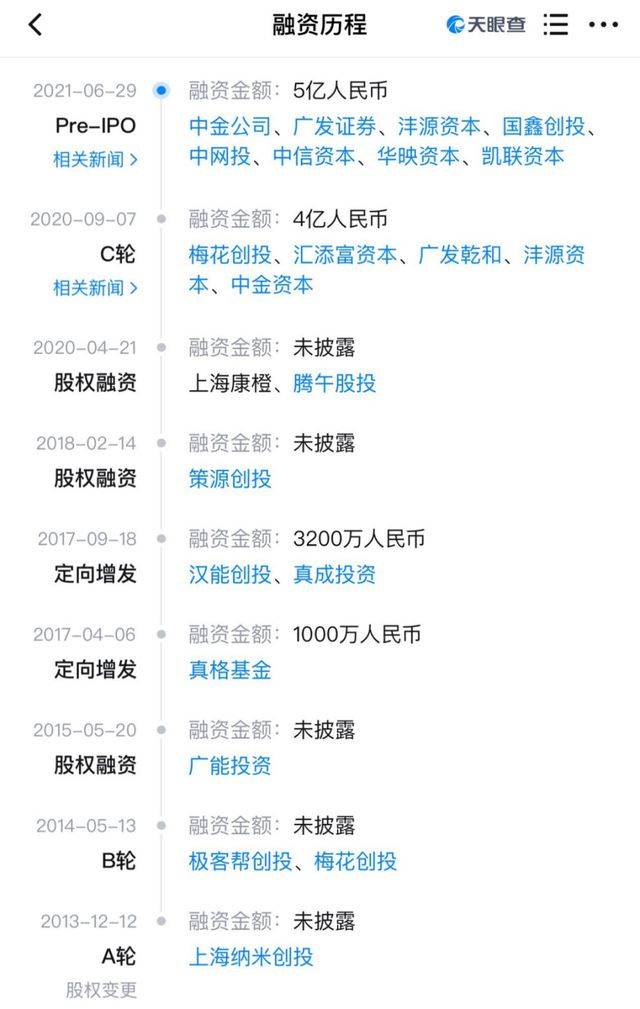Open investor 广发乾和
Image resolution: width=640 pixels, height=1009 pixels.
[460, 255]
